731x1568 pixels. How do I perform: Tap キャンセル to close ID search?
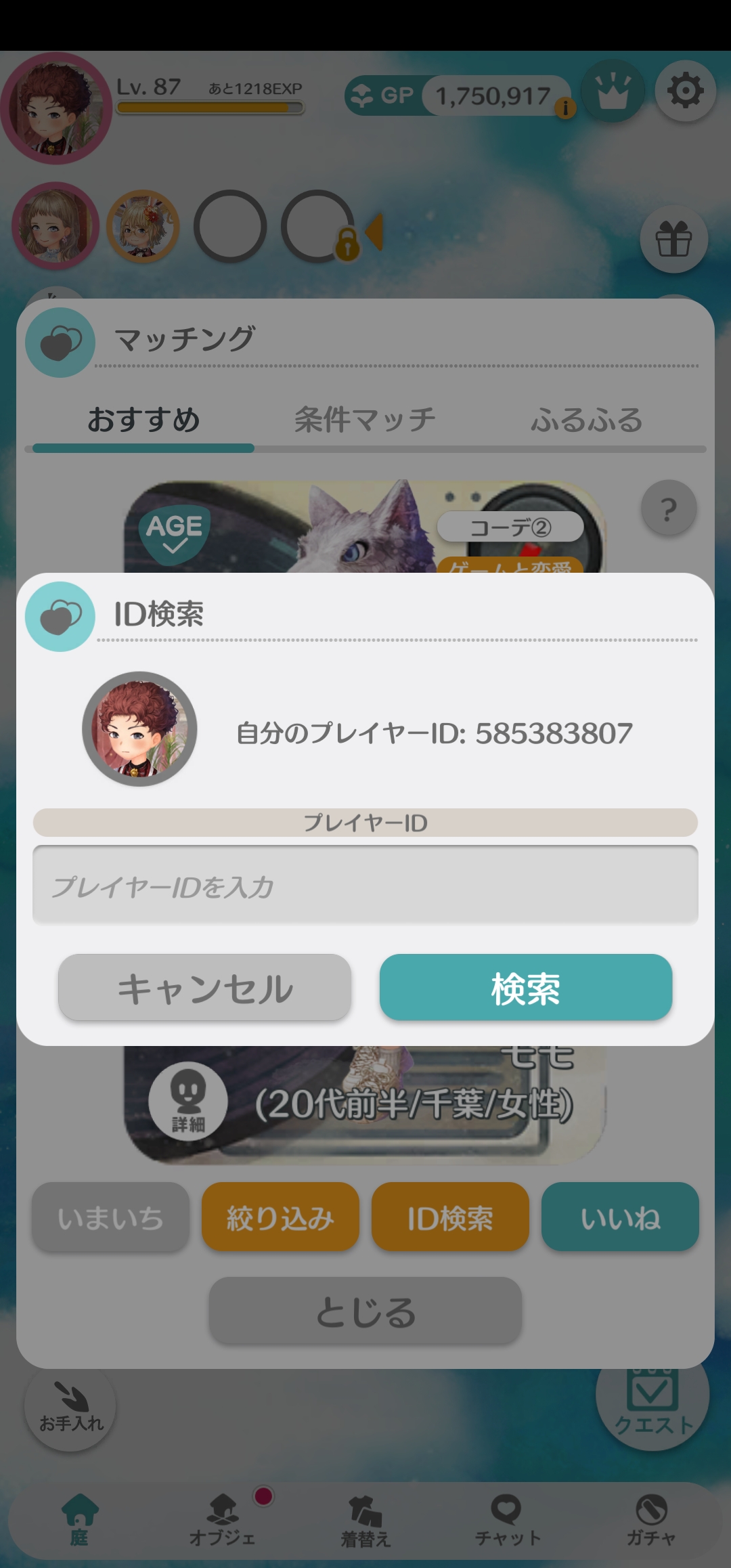coord(204,988)
